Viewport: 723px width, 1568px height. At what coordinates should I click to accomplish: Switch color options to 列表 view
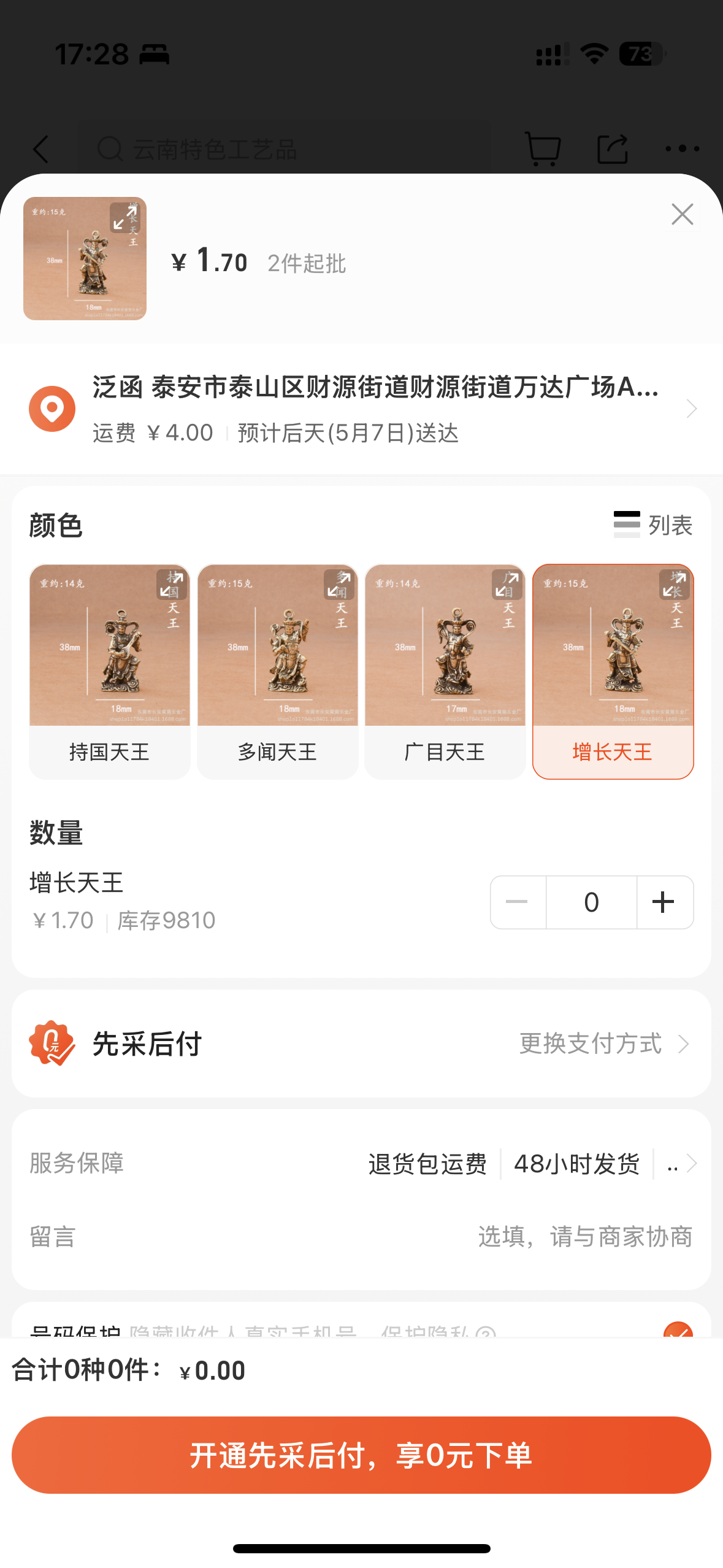pyautogui.click(x=653, y=525)
